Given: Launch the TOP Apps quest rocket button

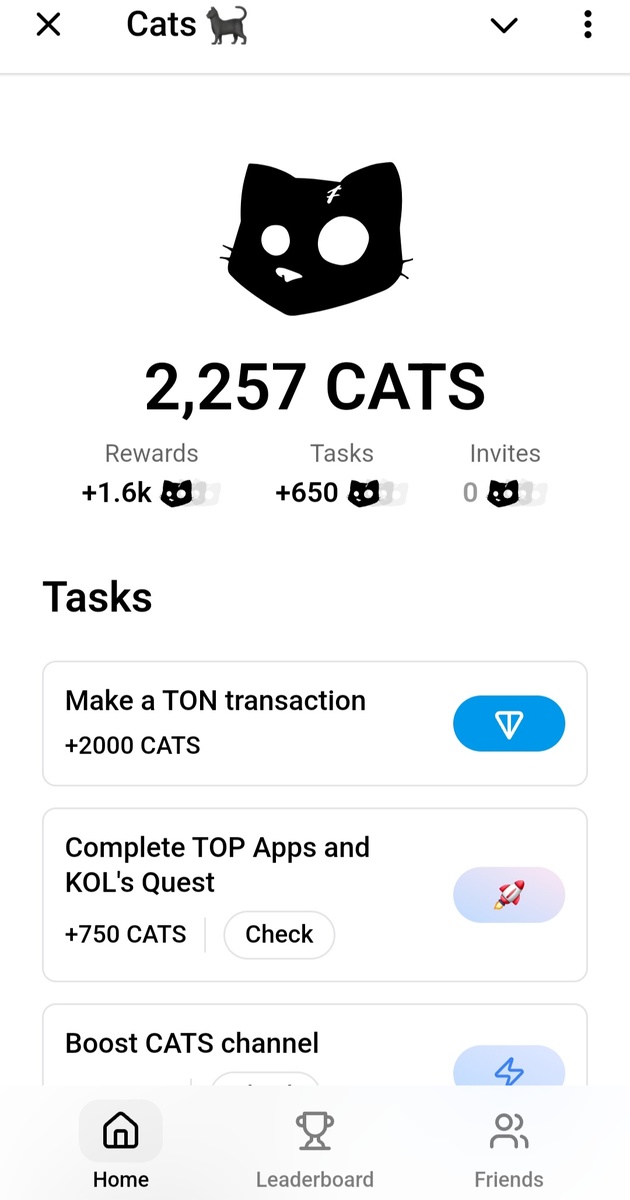Looking at the screenshot, I should 509,895.
